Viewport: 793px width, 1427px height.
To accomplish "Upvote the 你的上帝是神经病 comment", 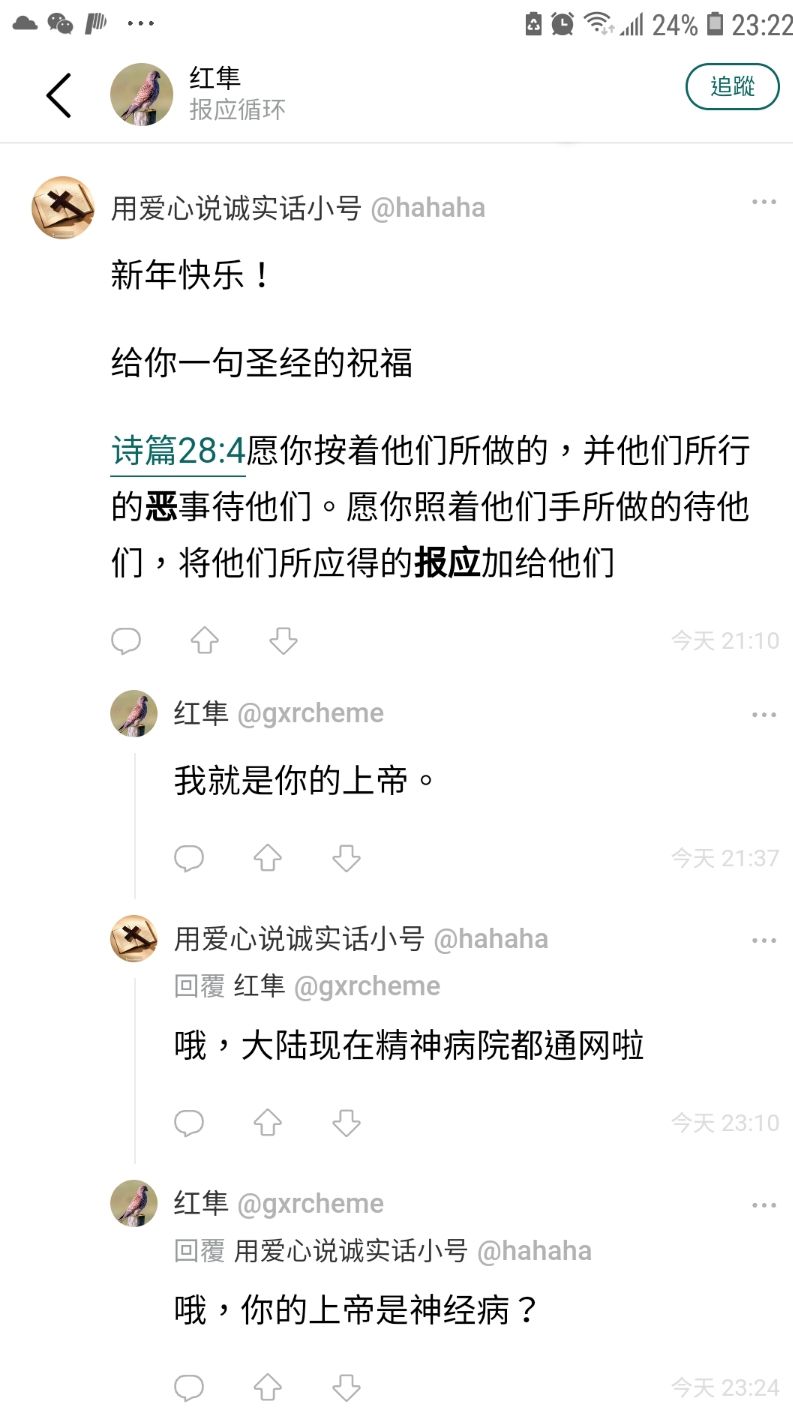I will coord(268,1388).
